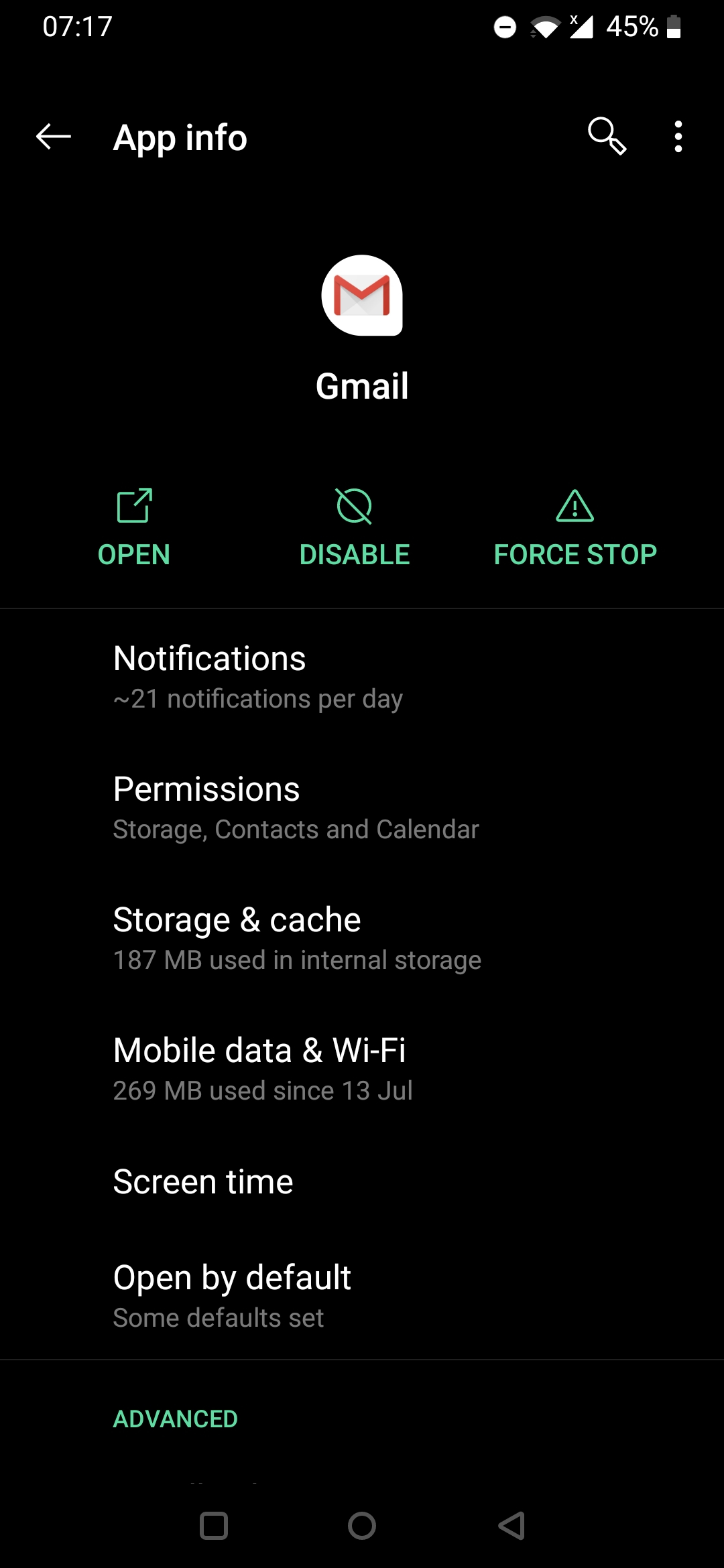Open Storage & cache details
Image resolution: width=724 pixels, height=1568 pixels.
pos(362,939)
